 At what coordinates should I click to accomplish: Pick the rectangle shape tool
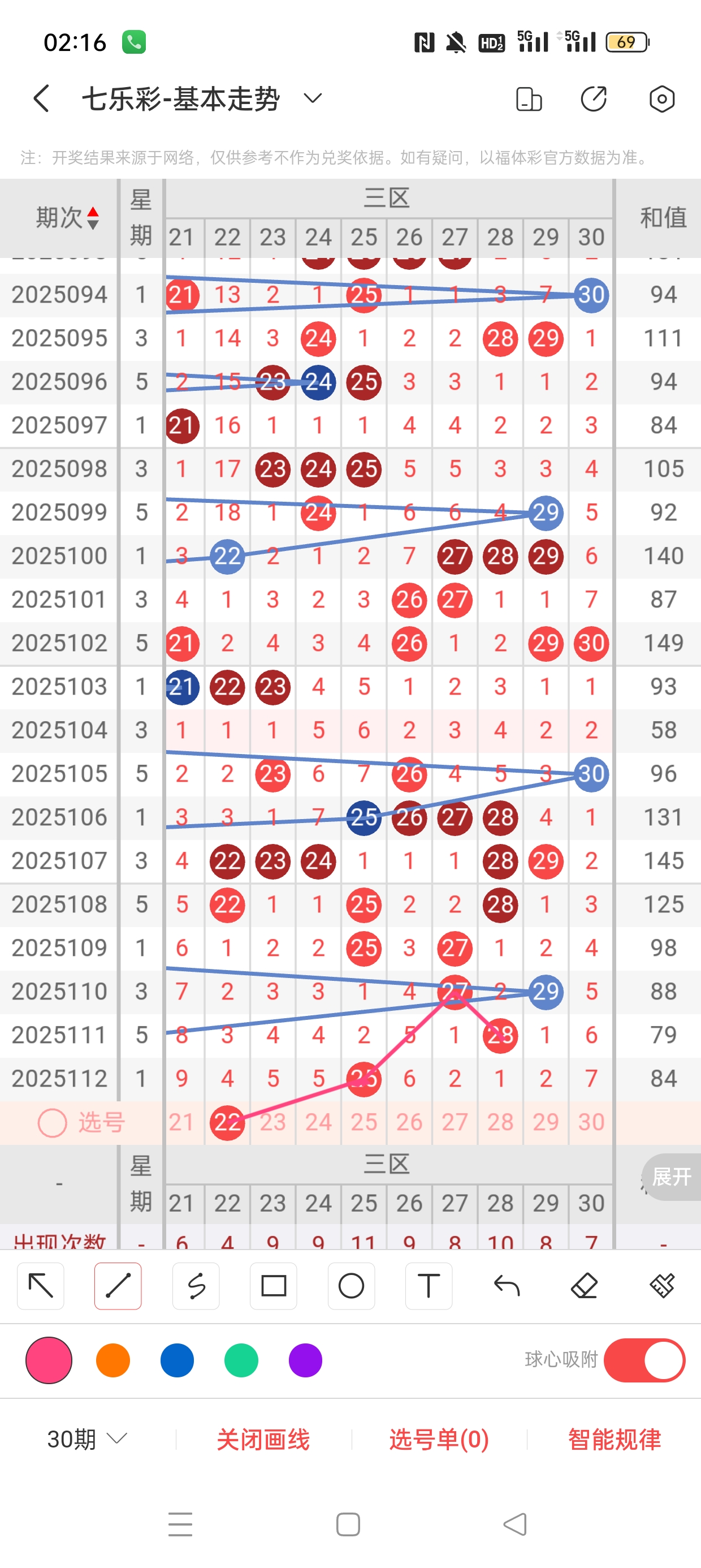(273, 1286)
